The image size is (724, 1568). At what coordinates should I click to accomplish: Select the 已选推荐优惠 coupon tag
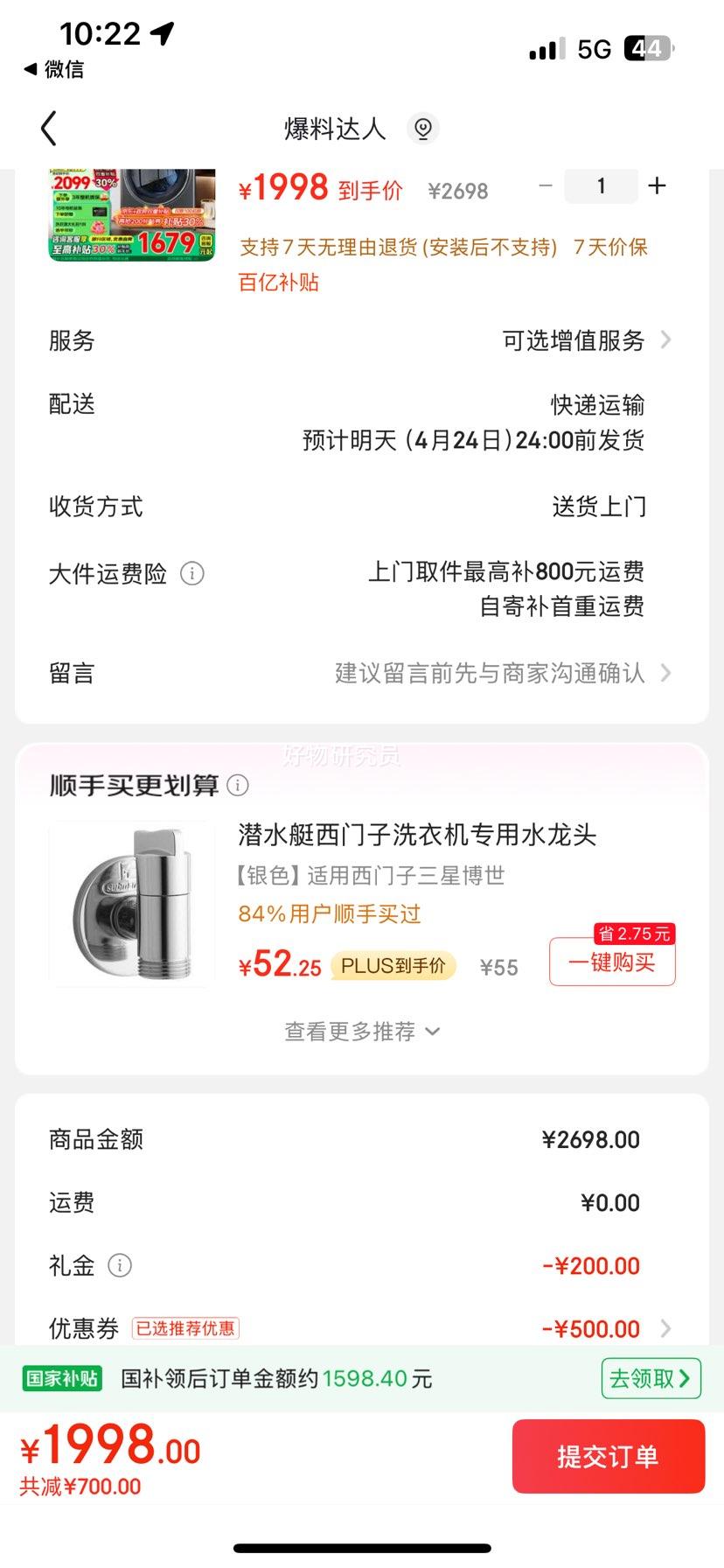click(x=184, y=1328)
